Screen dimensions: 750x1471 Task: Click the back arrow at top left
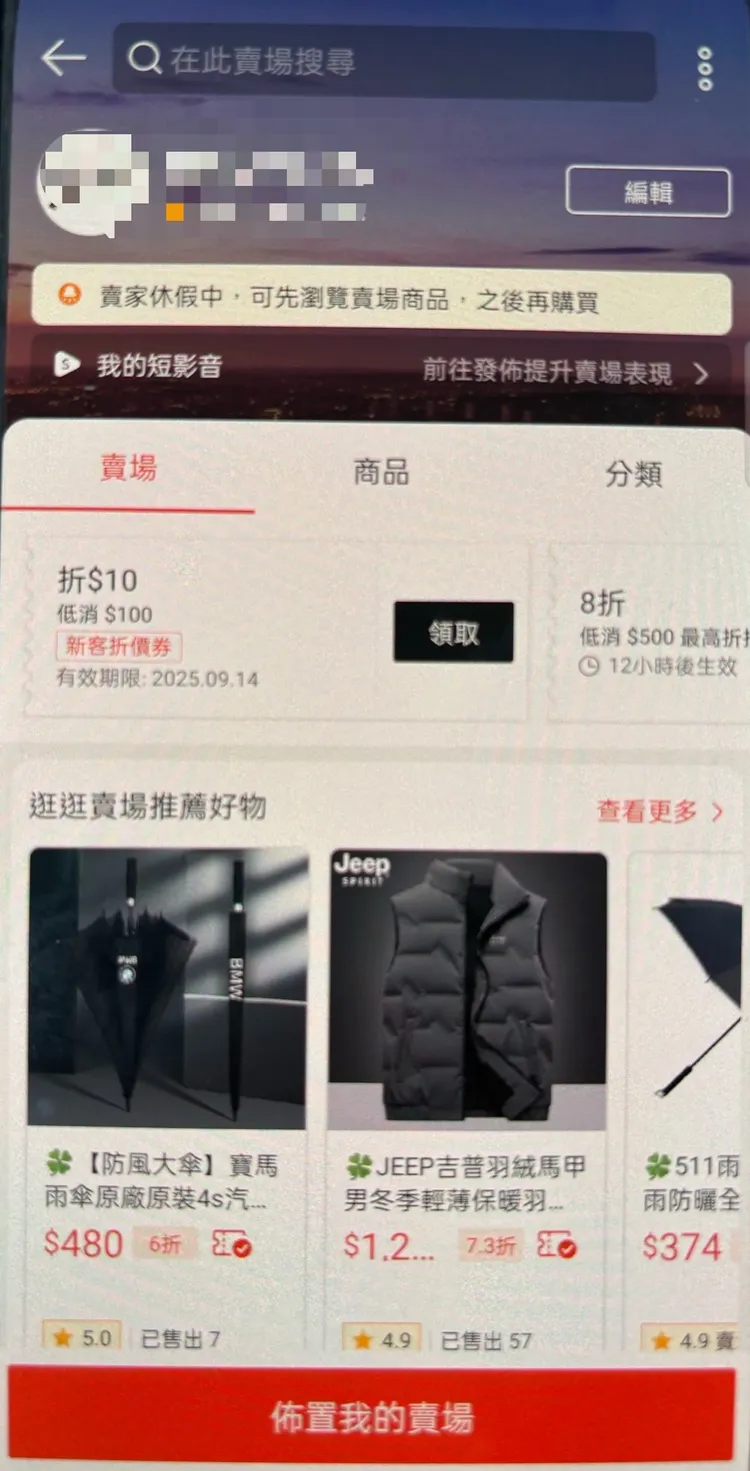(x=62, y=58)
